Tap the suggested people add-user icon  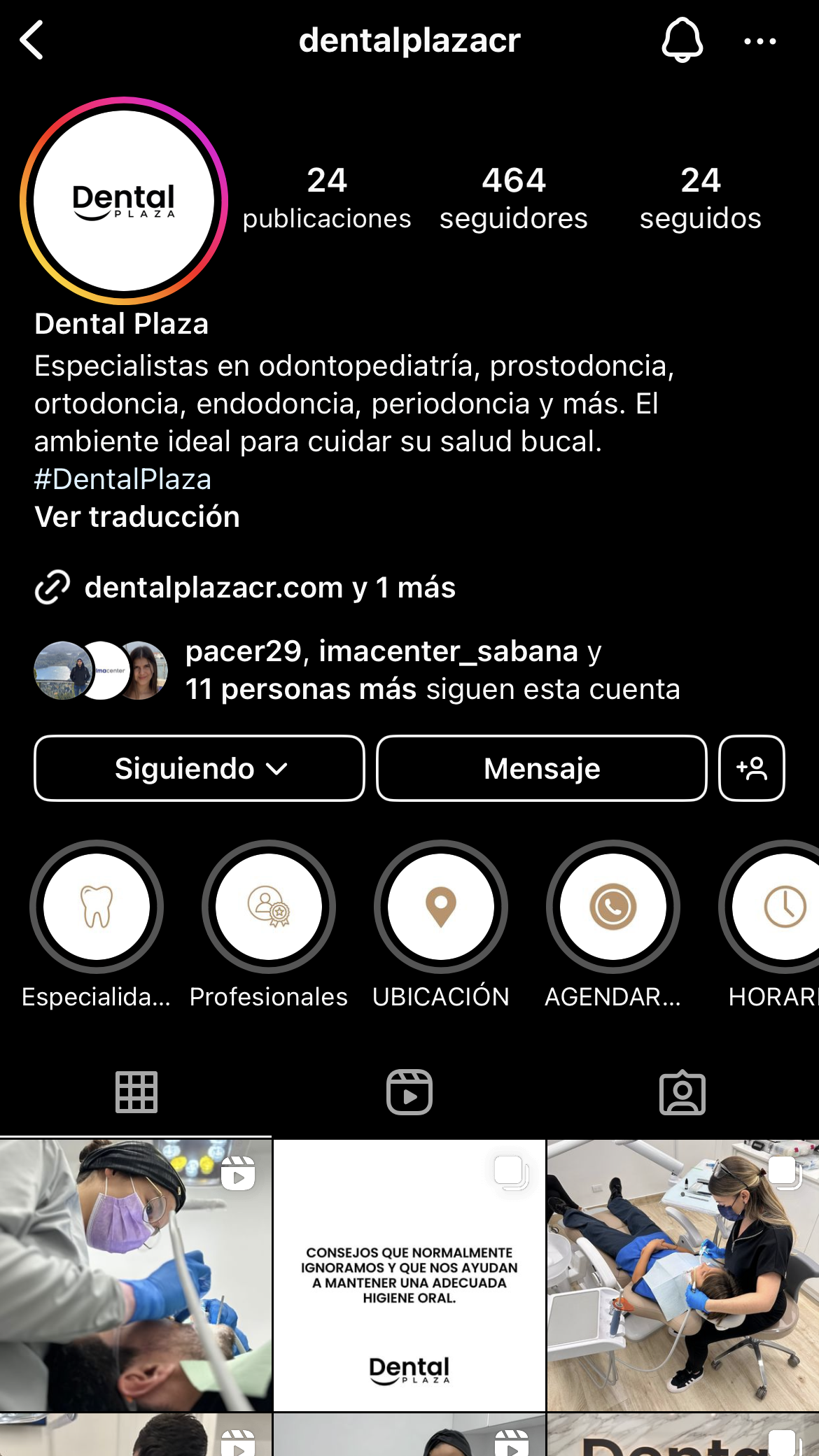click(752, 768)
